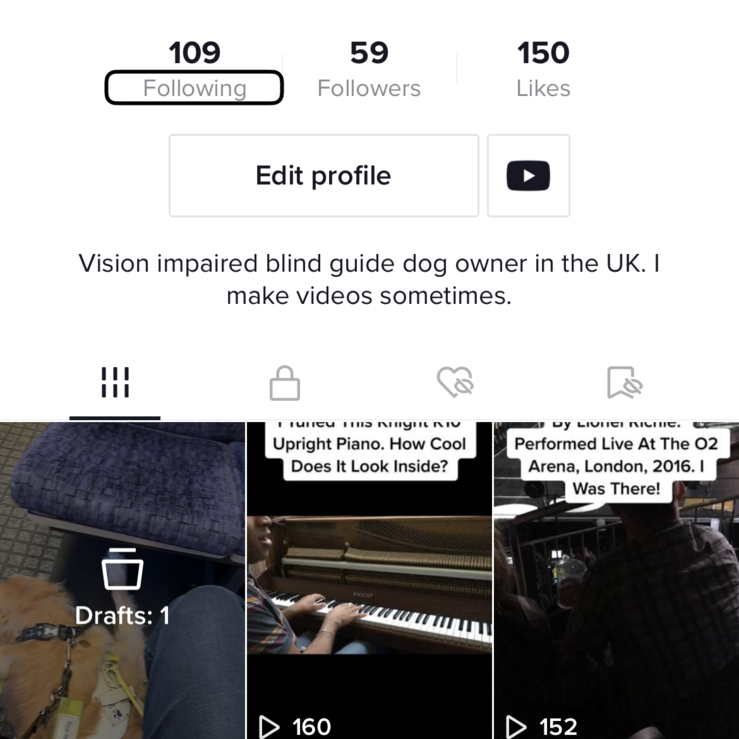Switch to the videos grid tab
This screenshot has width=739, height=739.
115,382
